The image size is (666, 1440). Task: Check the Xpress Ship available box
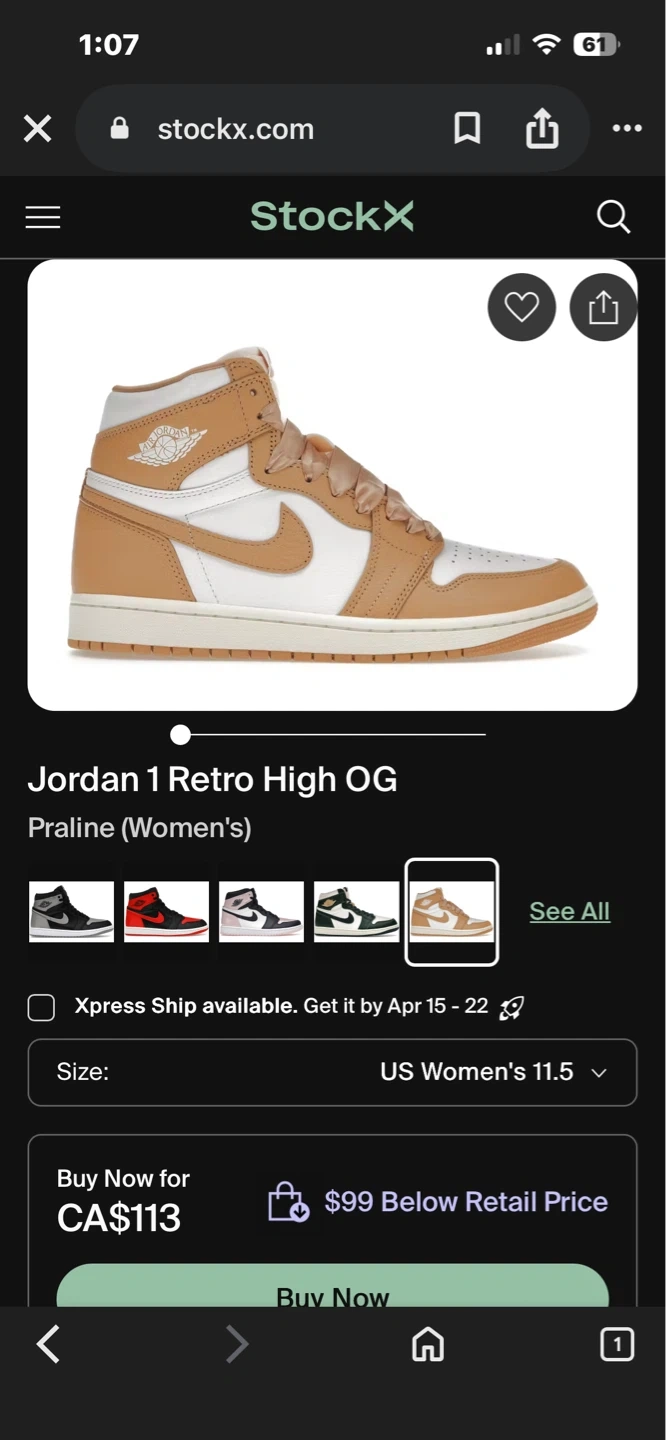41,1007
